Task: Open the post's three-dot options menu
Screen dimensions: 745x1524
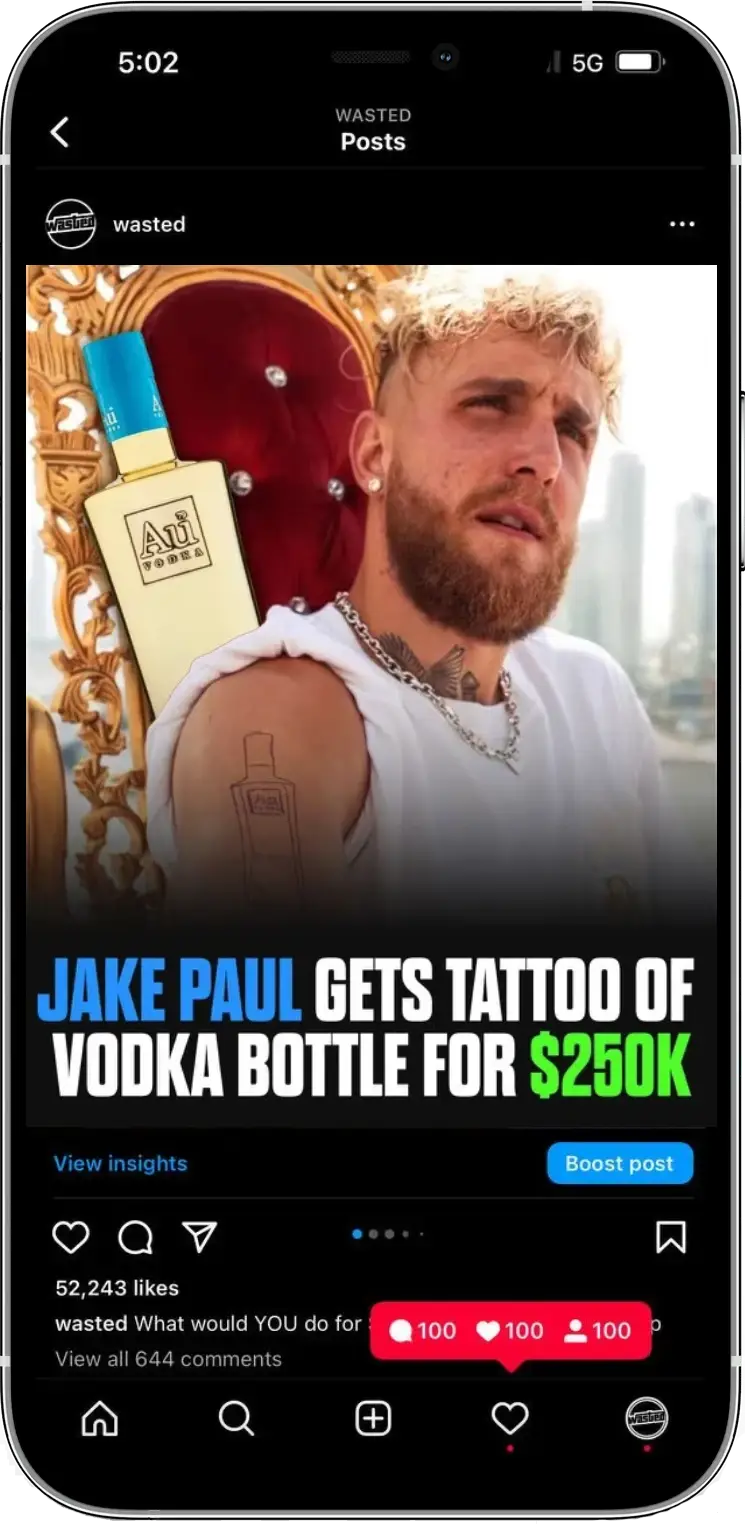Action: coord(682,224)
